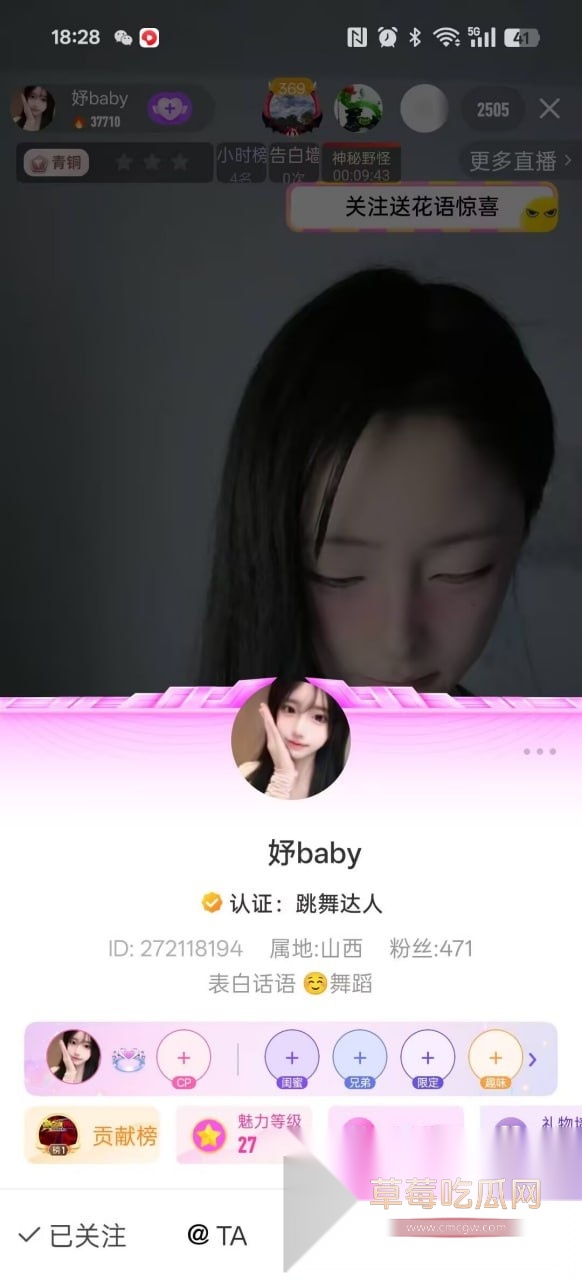Screen dimensions: 582x1280
Task: Expand relationship row with the arrow
Action: pos(534,1058)
